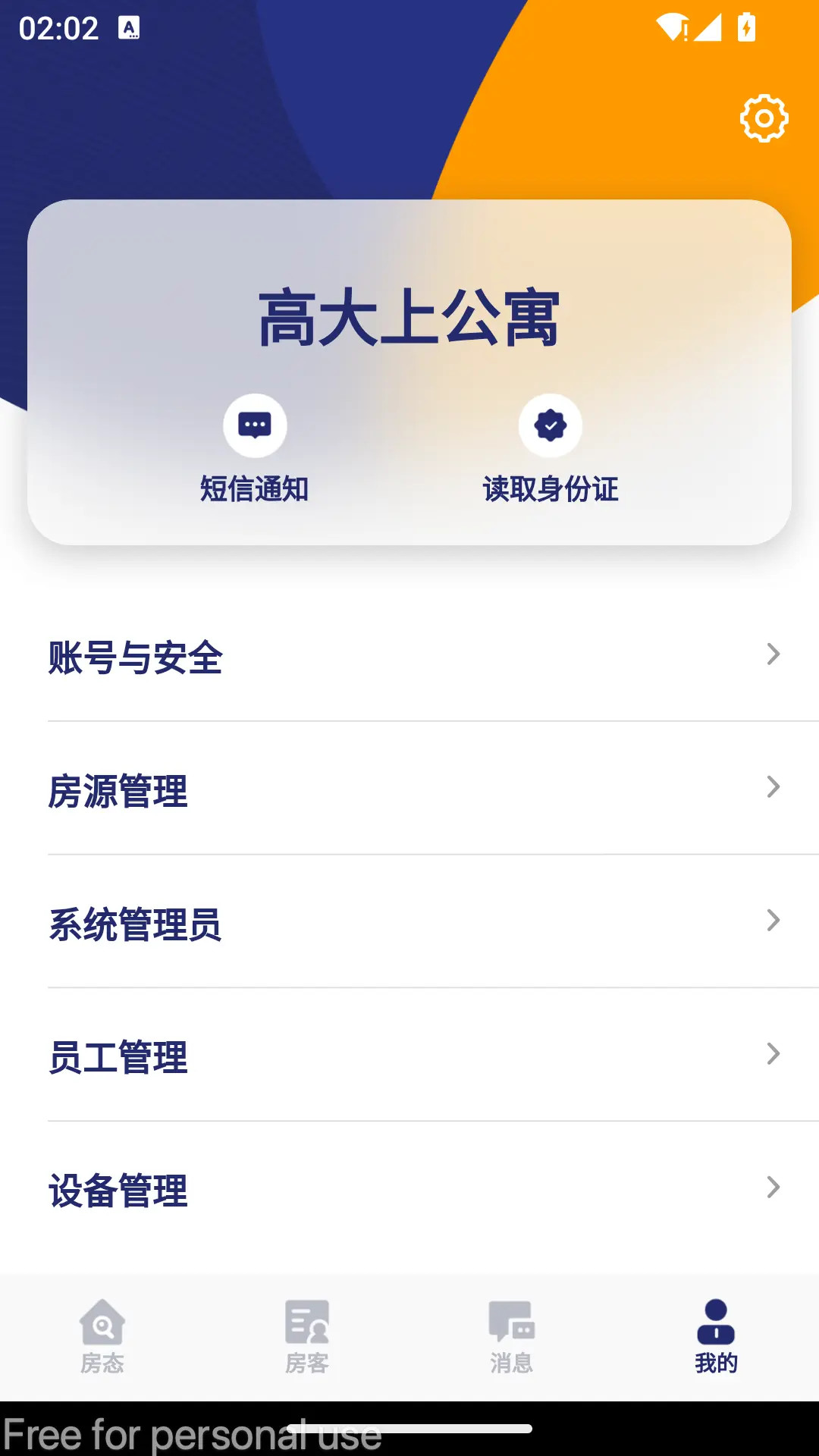Screen dimensions: 819x1456
Task: Open 系统管理员 settings entry
Action: [409, 922]
